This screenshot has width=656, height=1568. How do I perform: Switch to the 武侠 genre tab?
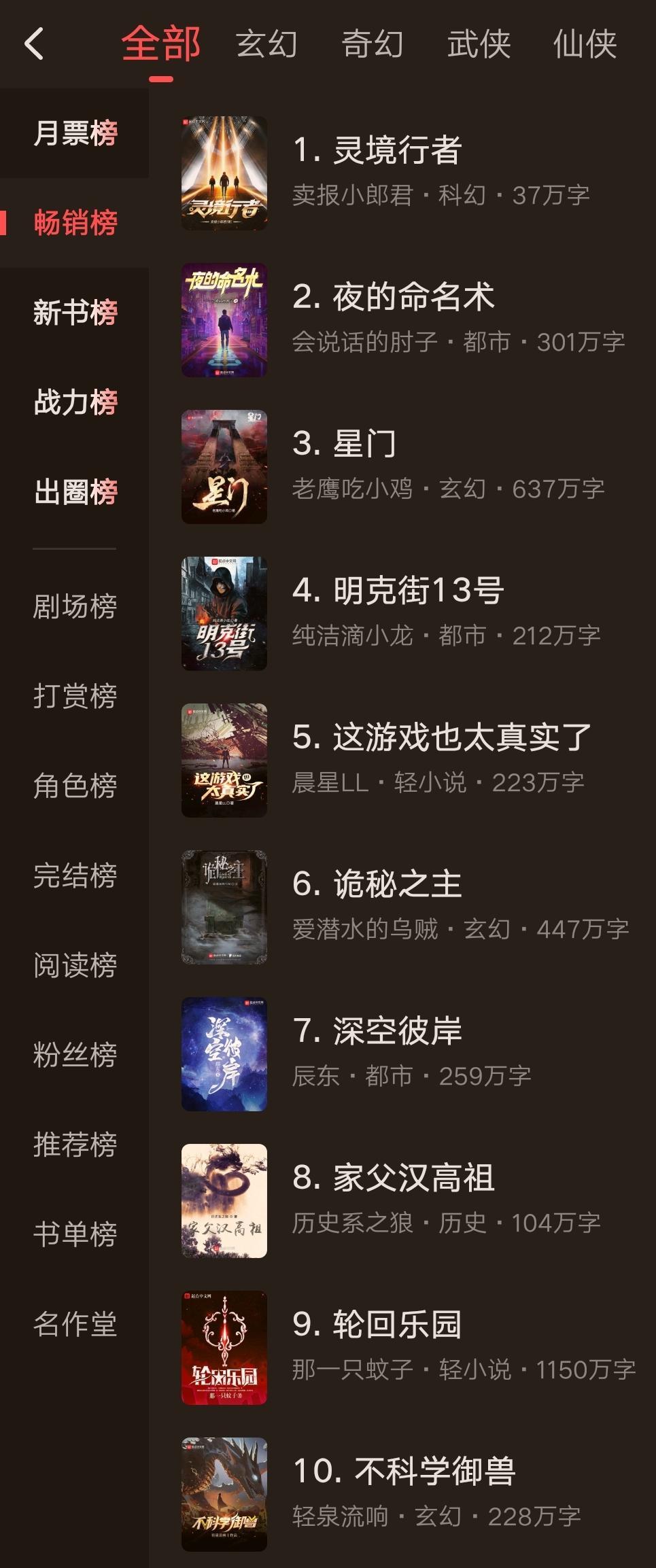tap(479, 44)
